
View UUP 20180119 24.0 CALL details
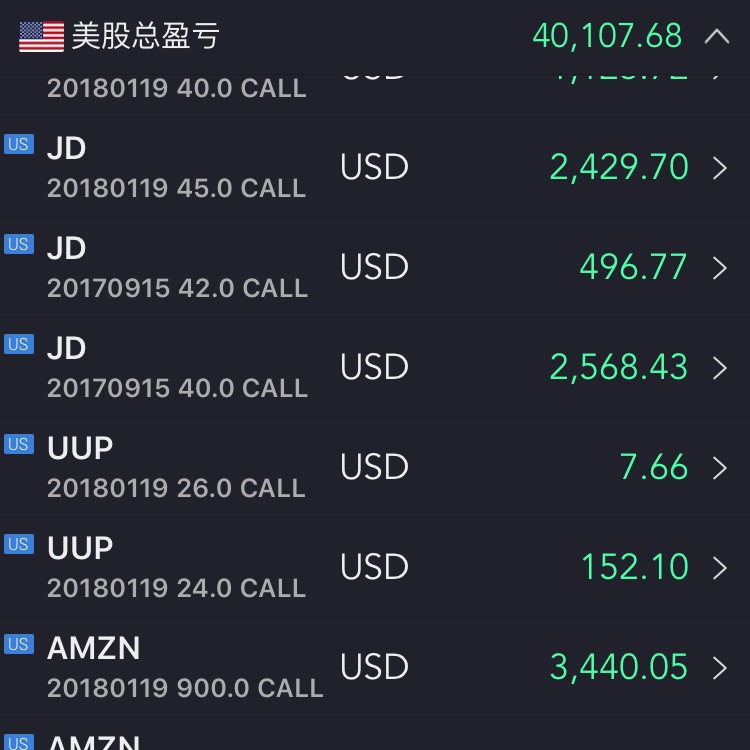375,568
